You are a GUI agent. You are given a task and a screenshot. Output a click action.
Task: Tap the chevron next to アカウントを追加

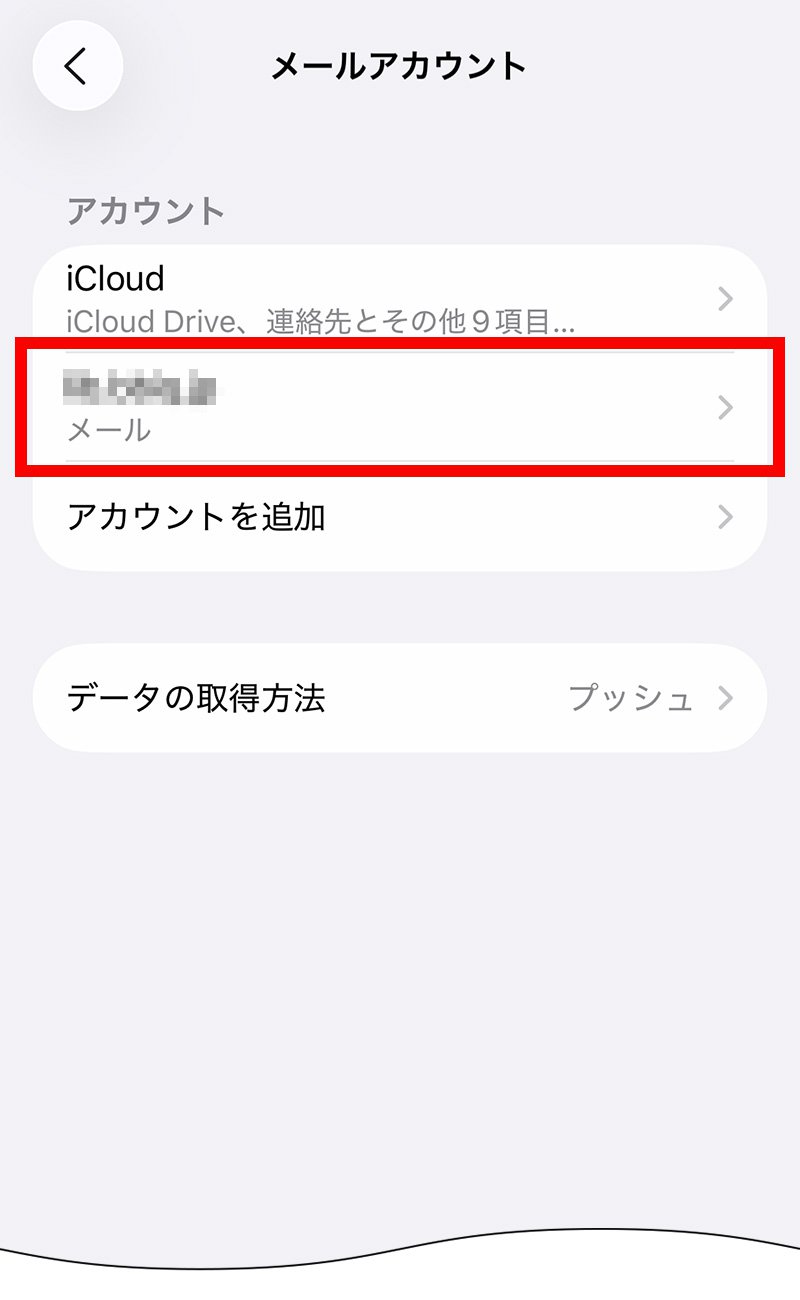click(x=726, y=517)
